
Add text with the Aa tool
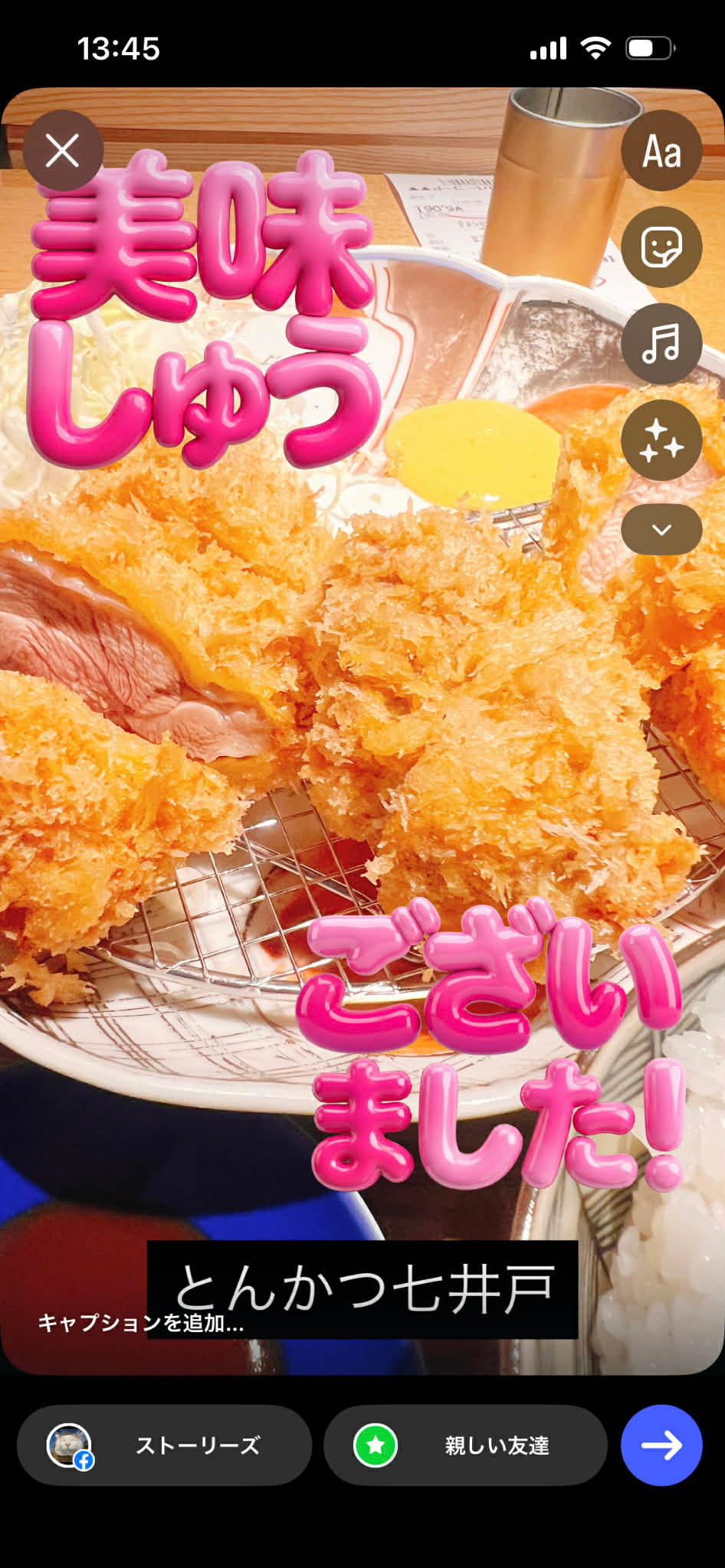(661, 151)
